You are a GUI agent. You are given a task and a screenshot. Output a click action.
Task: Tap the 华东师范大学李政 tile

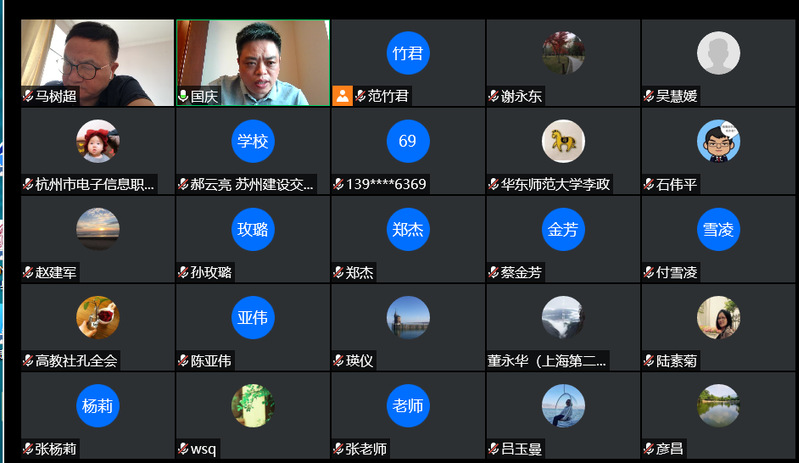point(563,150)
